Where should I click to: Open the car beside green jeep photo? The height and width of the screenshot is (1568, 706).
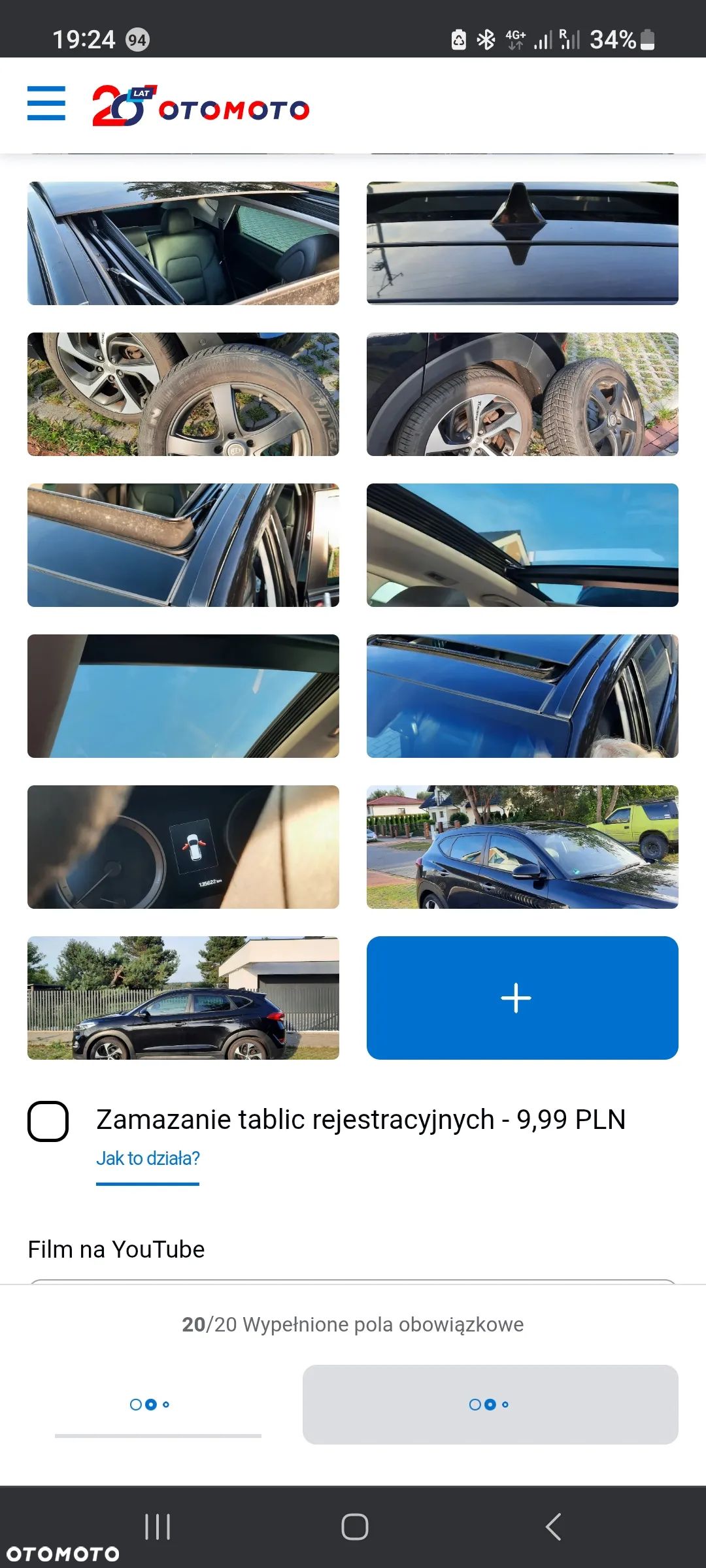[522, 847]
